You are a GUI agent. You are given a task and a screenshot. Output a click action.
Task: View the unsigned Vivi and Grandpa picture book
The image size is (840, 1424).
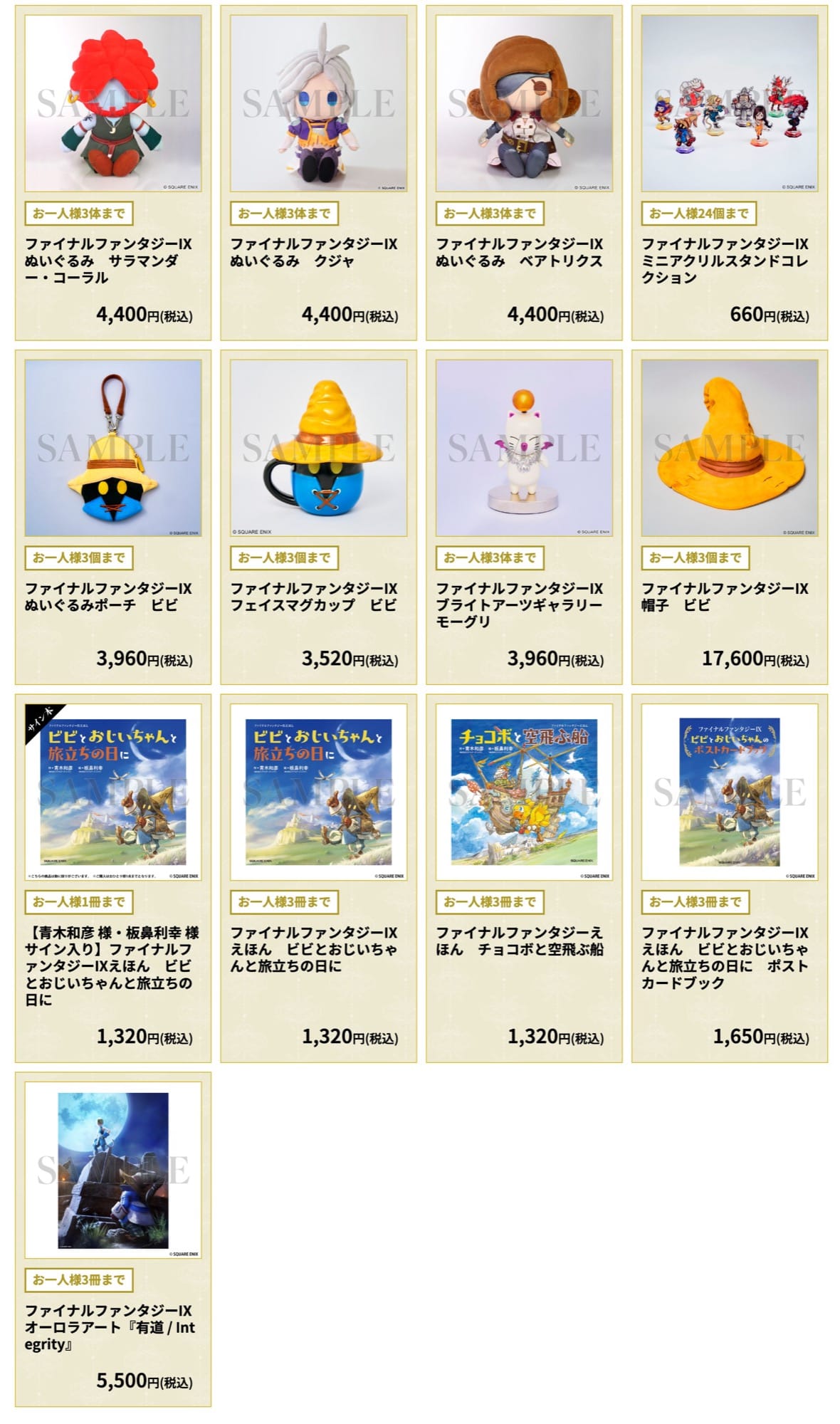tap(318, 877)
